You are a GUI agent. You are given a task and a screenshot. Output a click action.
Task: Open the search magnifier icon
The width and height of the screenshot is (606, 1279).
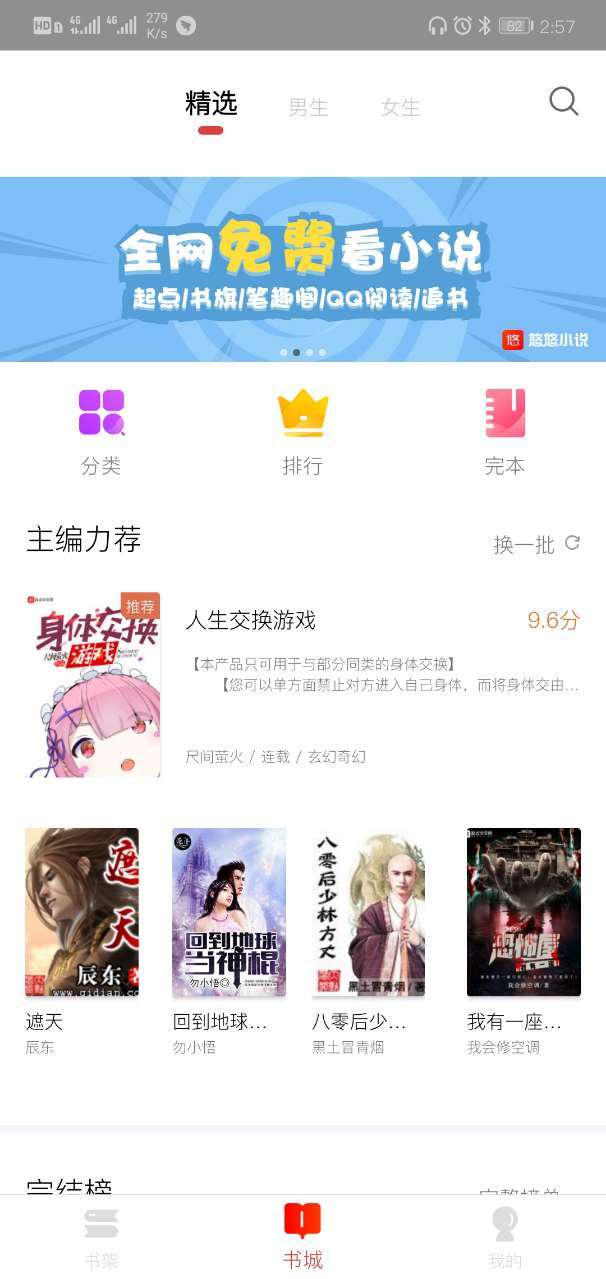[563, 102]
